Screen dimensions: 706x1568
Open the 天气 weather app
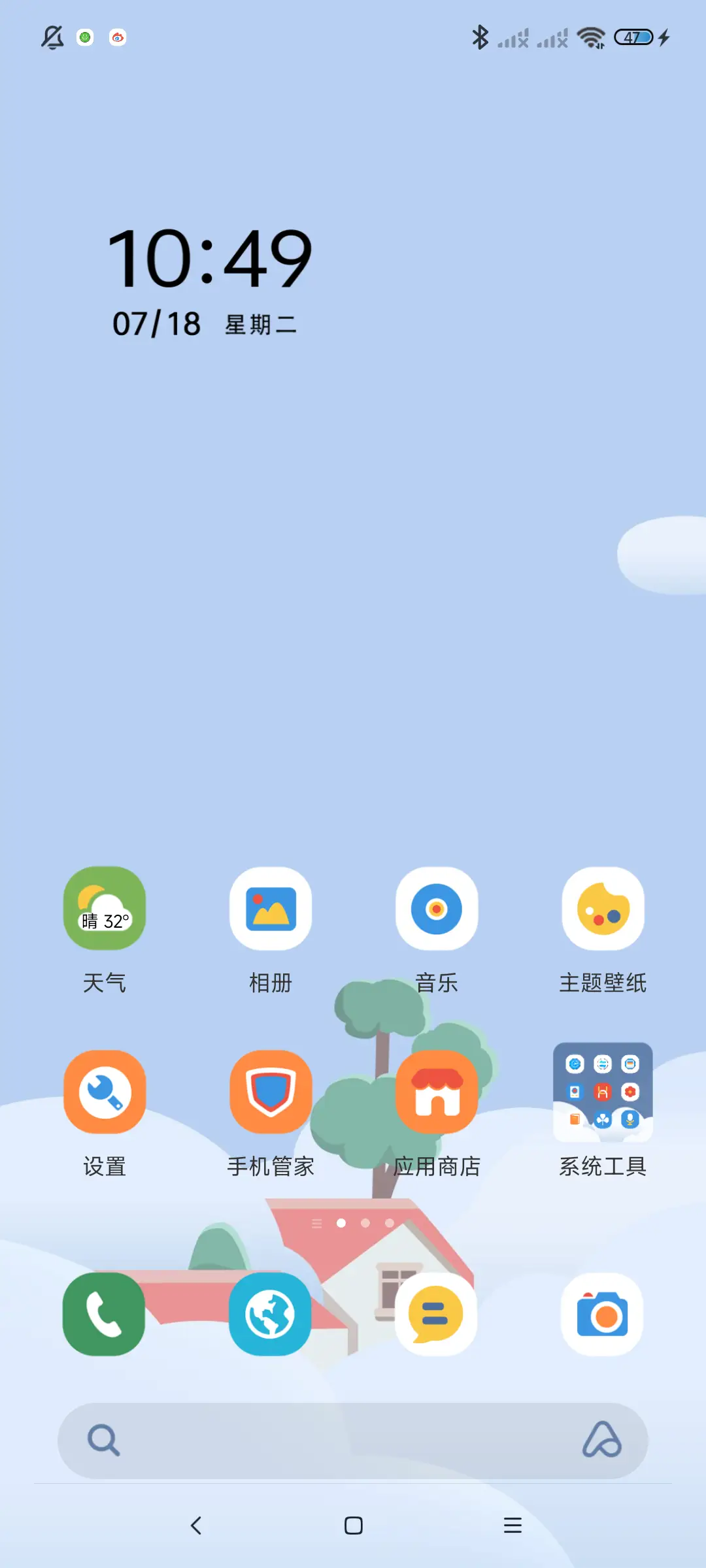[104, 909]
